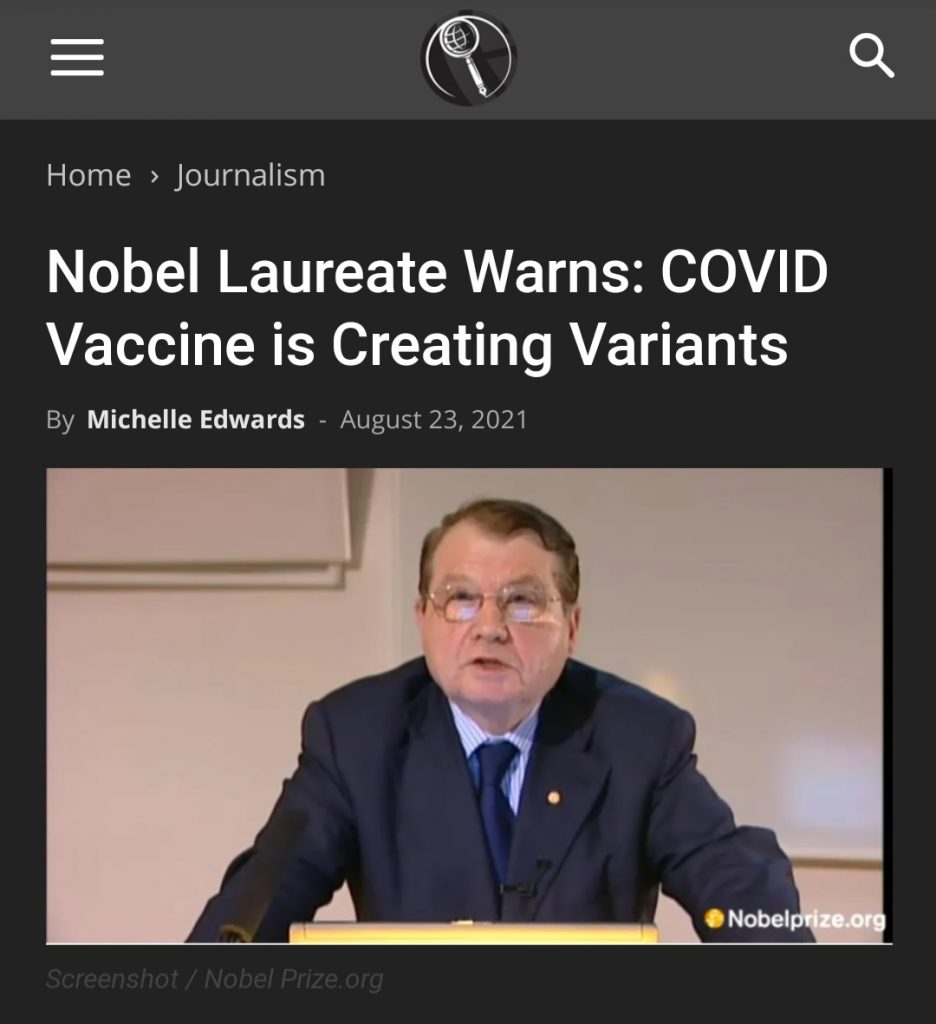This screenshot has height=1024, width=936.
Task: Open the article's featured image
Action: tap(468, 706)
